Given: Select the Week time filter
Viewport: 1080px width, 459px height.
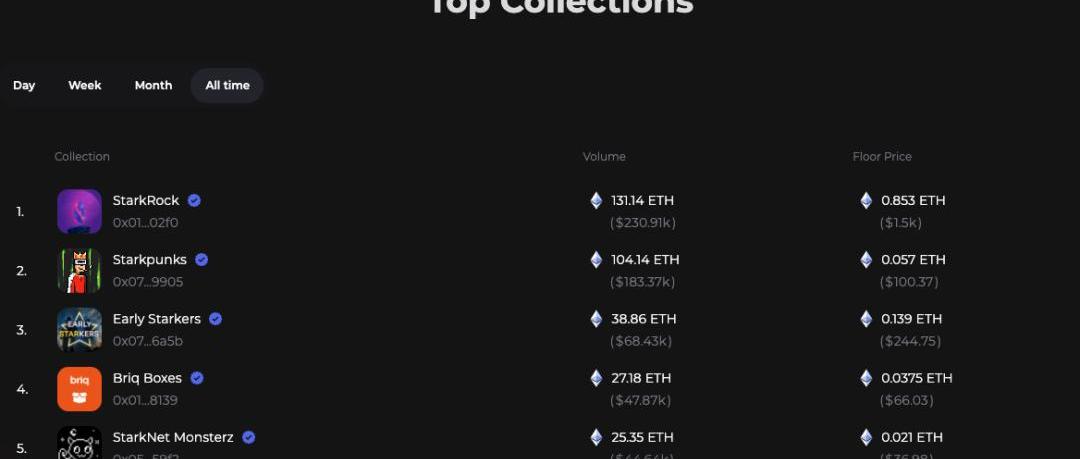Looking at the screenshot, I should pyautogui.click(x=85, y=86).
